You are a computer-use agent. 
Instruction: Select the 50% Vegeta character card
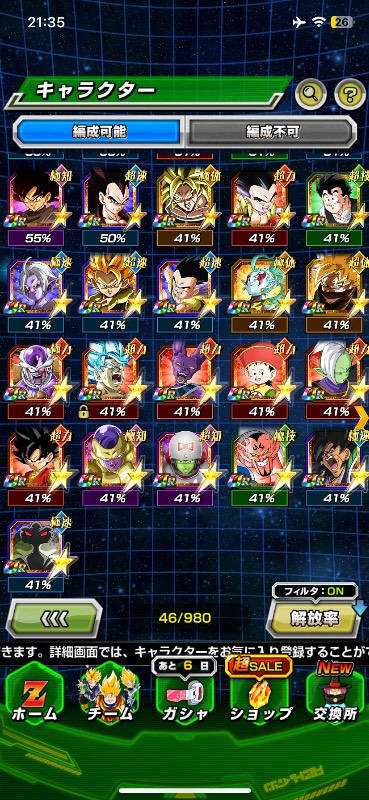click(x=112, y=206)
